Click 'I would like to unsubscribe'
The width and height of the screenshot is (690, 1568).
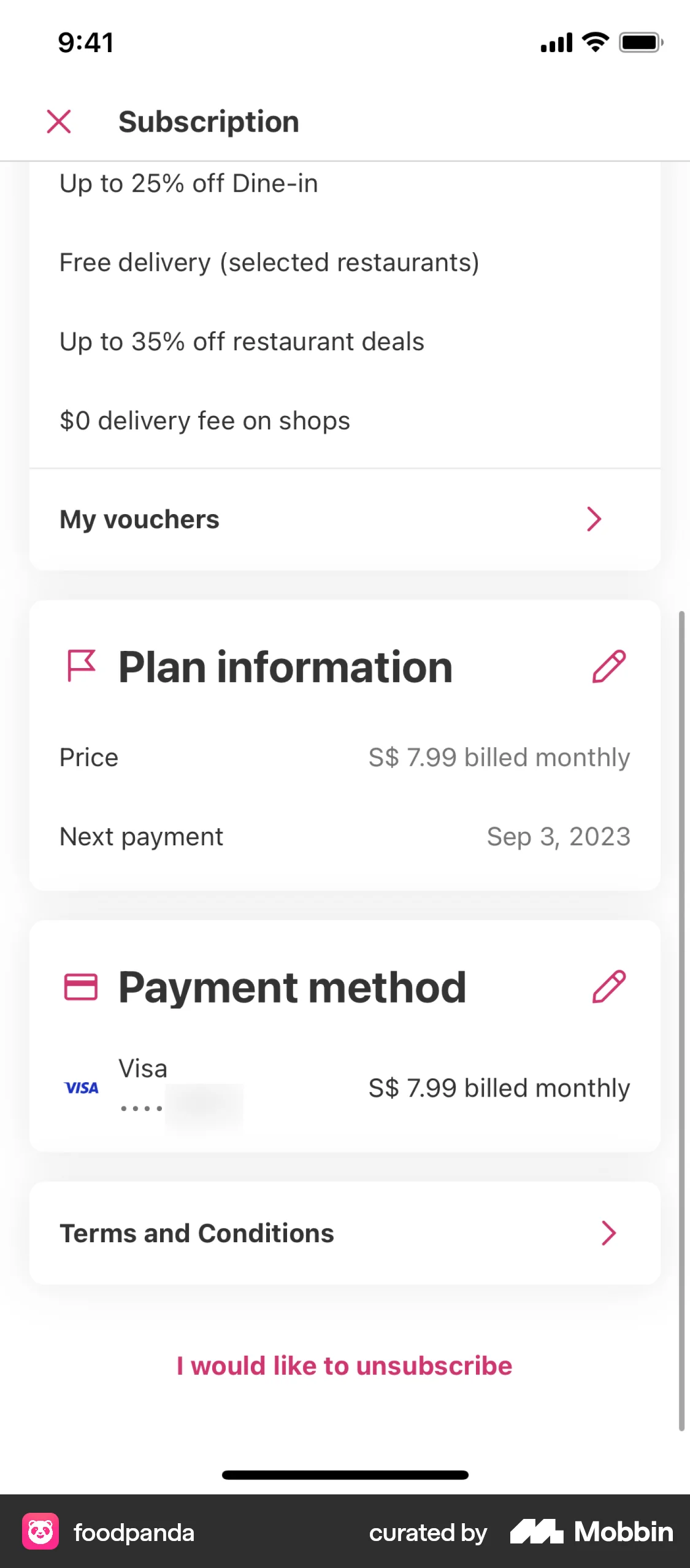coord(345,1365)
